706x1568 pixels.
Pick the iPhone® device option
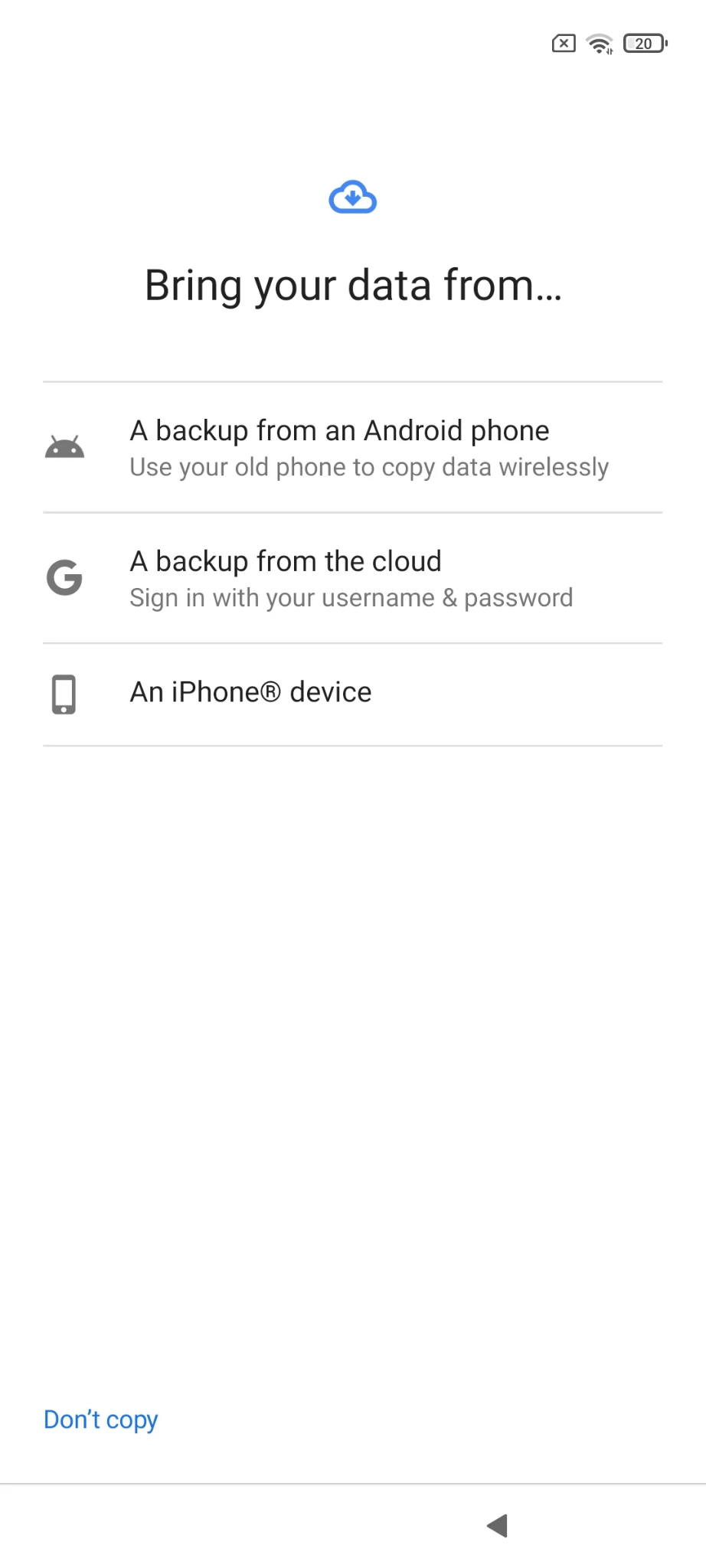(352, 694)
